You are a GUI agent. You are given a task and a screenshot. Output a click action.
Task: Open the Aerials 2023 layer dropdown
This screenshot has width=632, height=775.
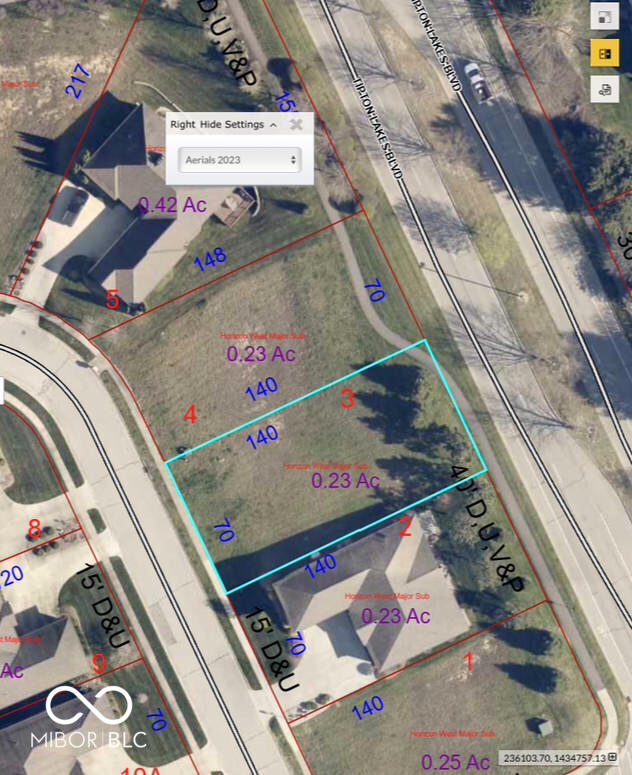pyautogui.click(x=240, y=160)
